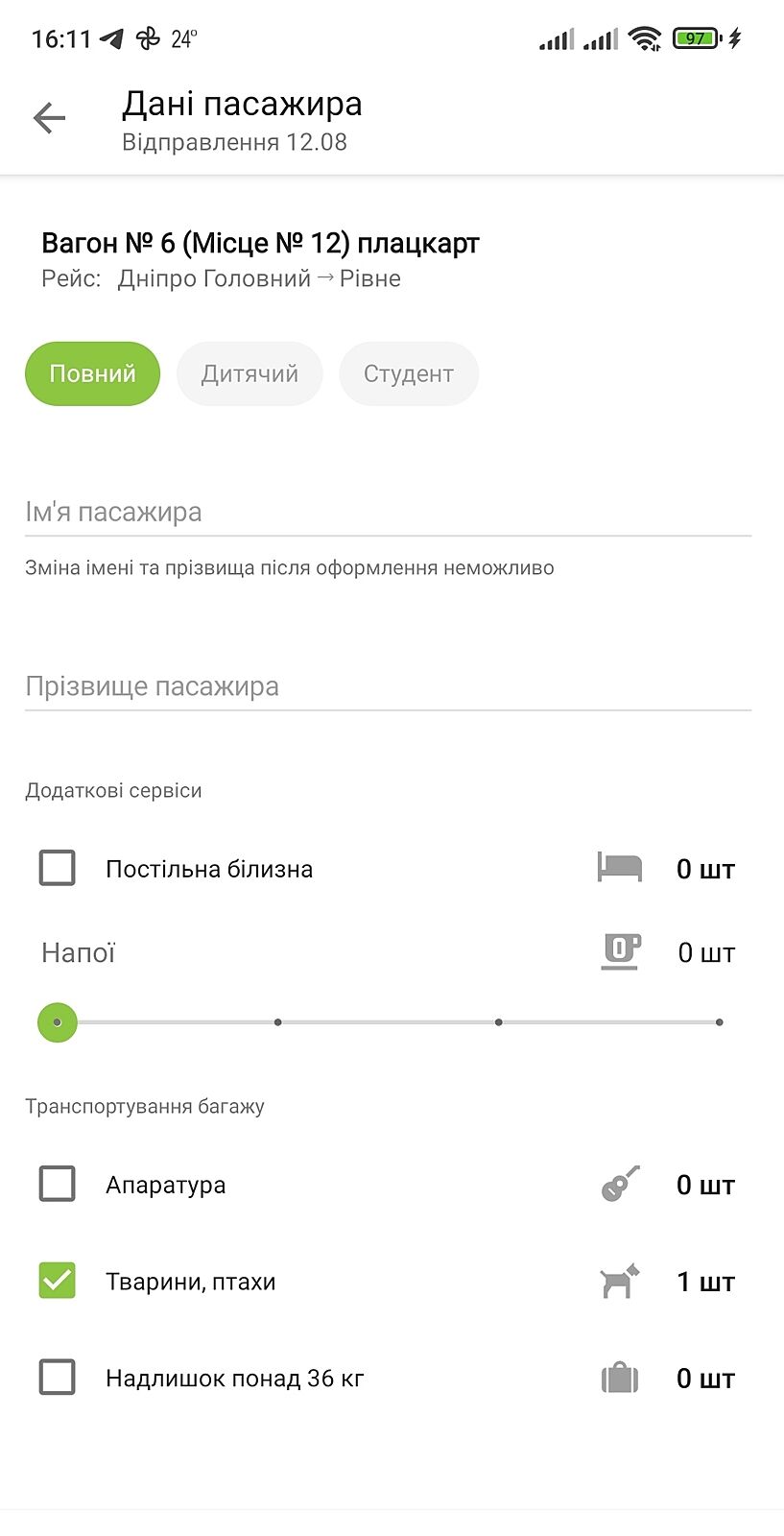The width and height of the screenshot is (784, 1536).
Task: Tap the Прізвище пасажира field
Action: (388, 687)
